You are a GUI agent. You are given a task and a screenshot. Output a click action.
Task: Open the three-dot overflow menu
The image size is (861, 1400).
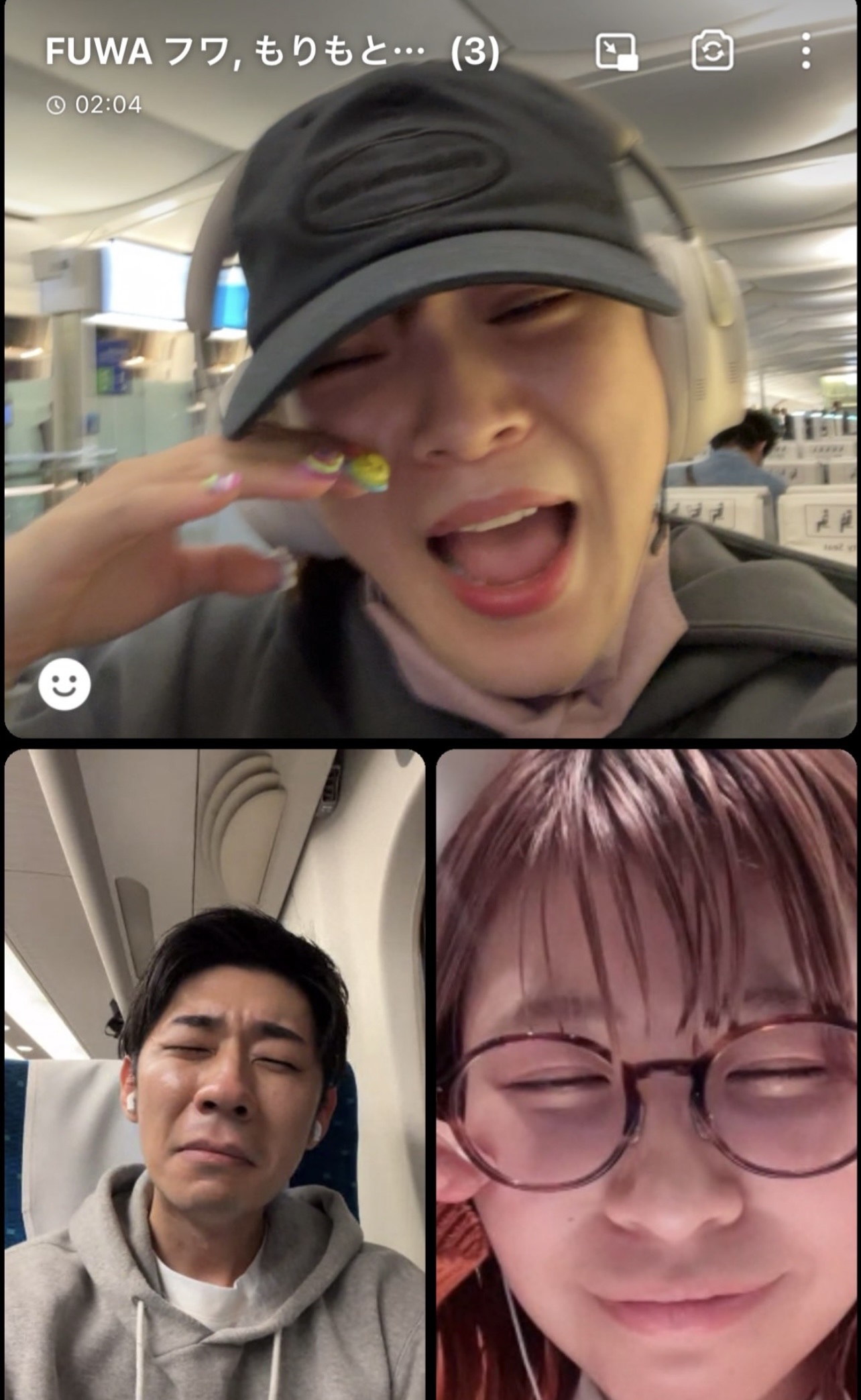(806, 52)
